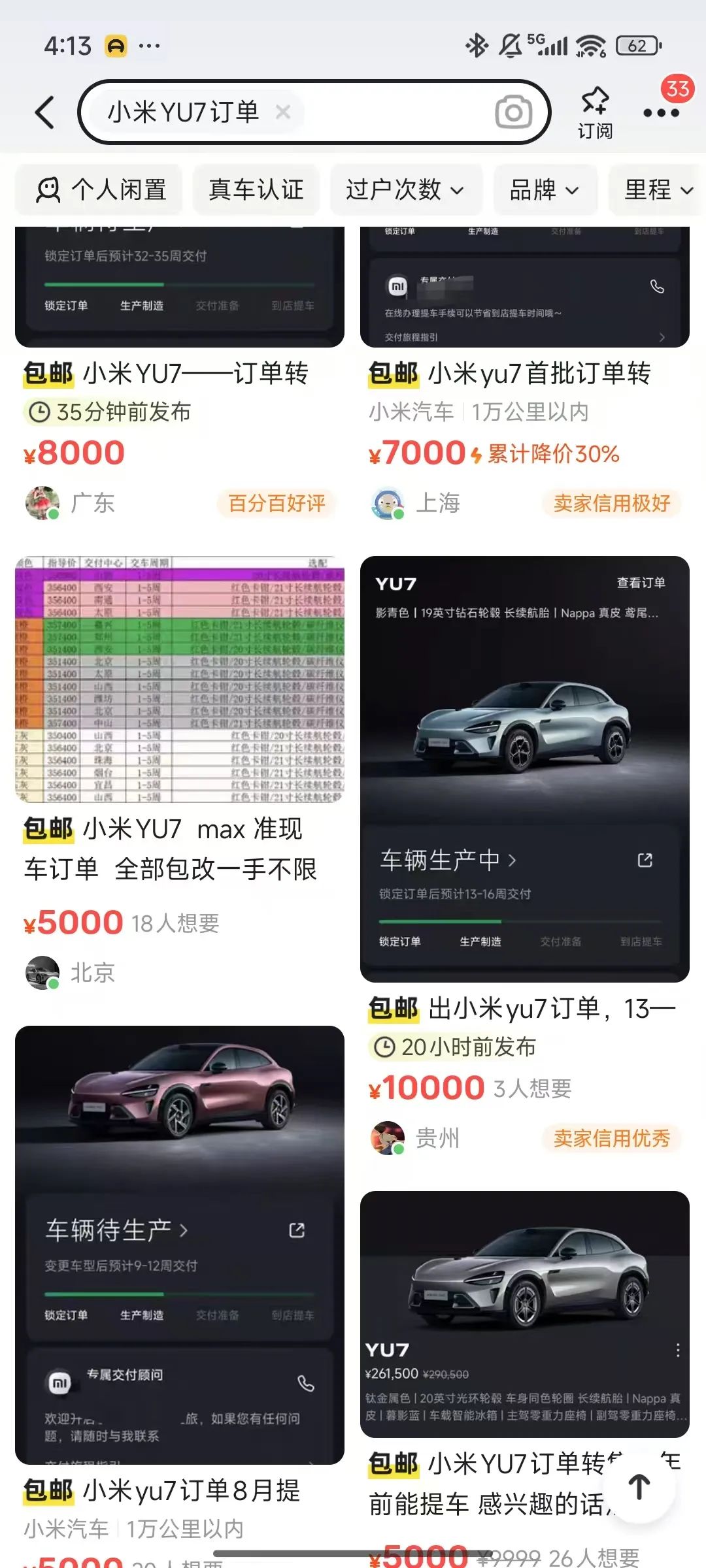Select the 个人闲置 filter chip
The height and width of the screenshot is (1568, 706).
(99, 190)
